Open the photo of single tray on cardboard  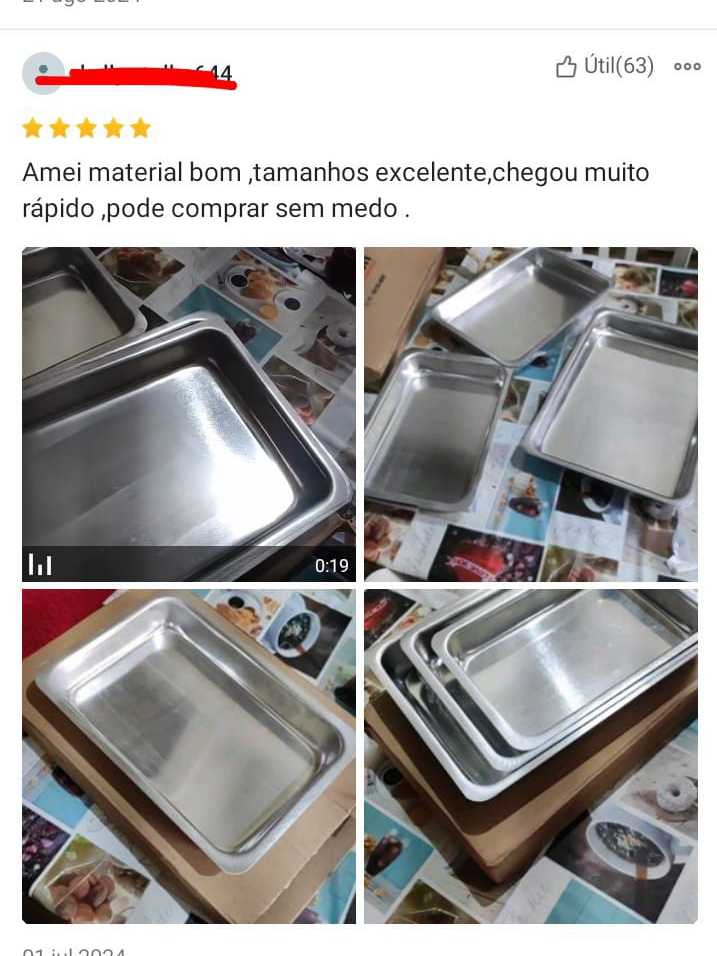(x=189, y=756)
